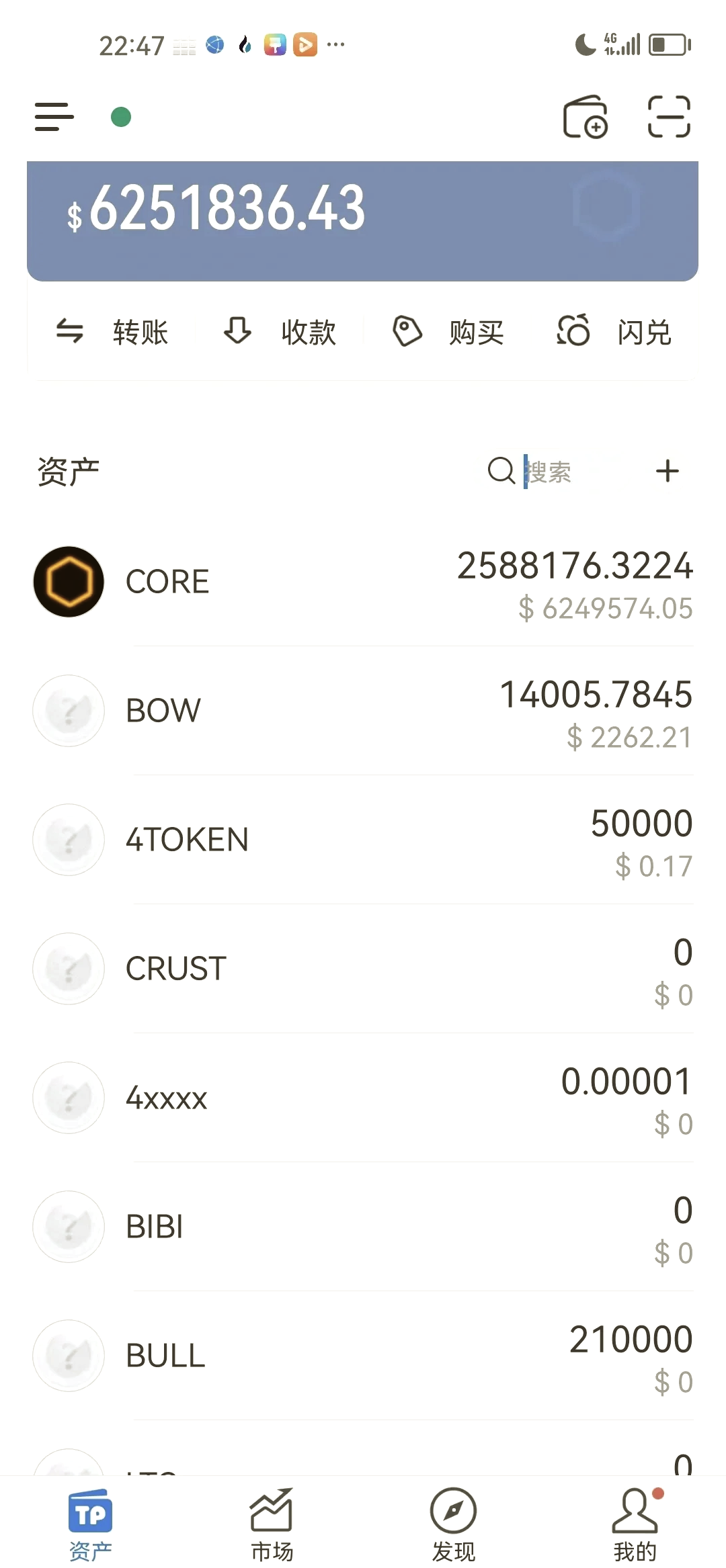Open the sidebar with the hamburger menu
Image resolution: width=726 pixels, height=1568 pixels.
54,117
